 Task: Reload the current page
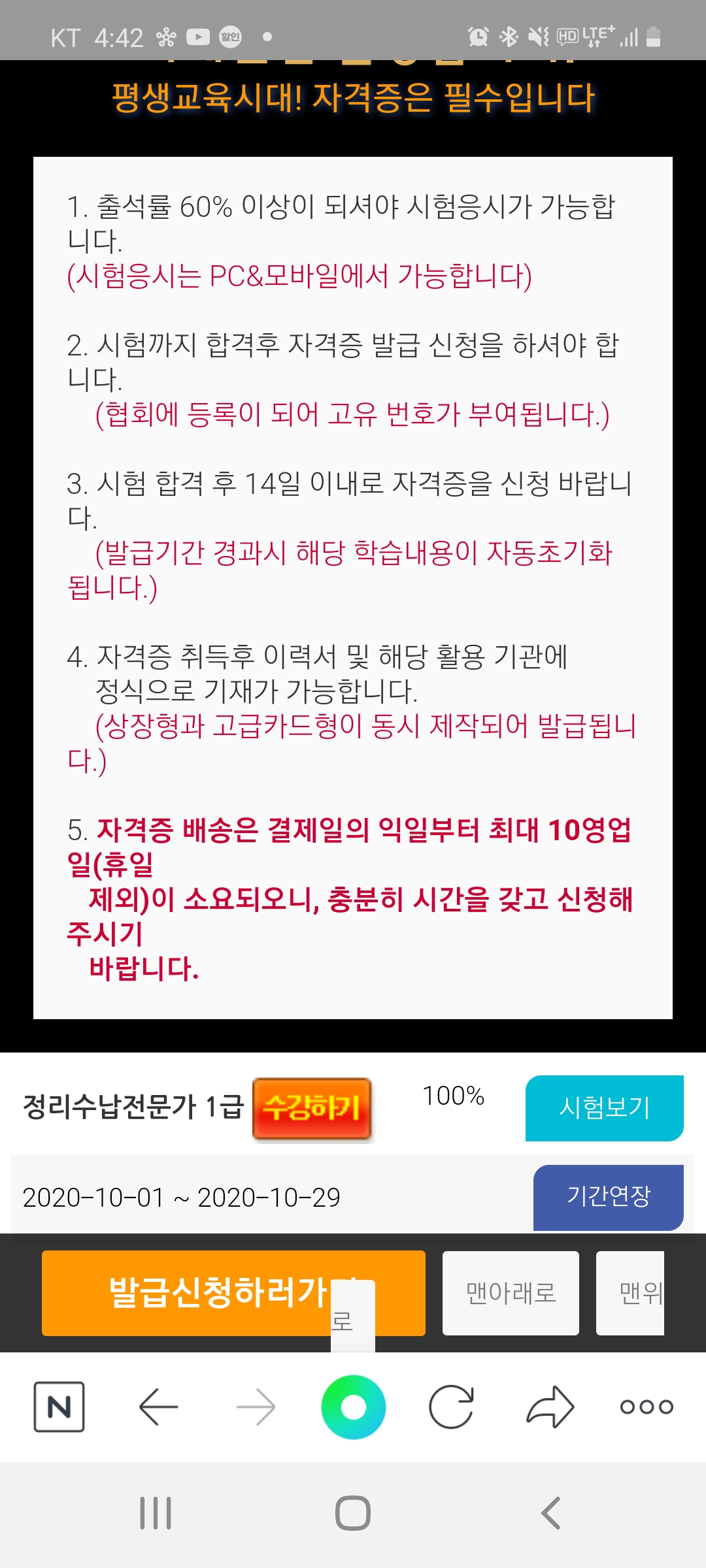[451, 1407]
